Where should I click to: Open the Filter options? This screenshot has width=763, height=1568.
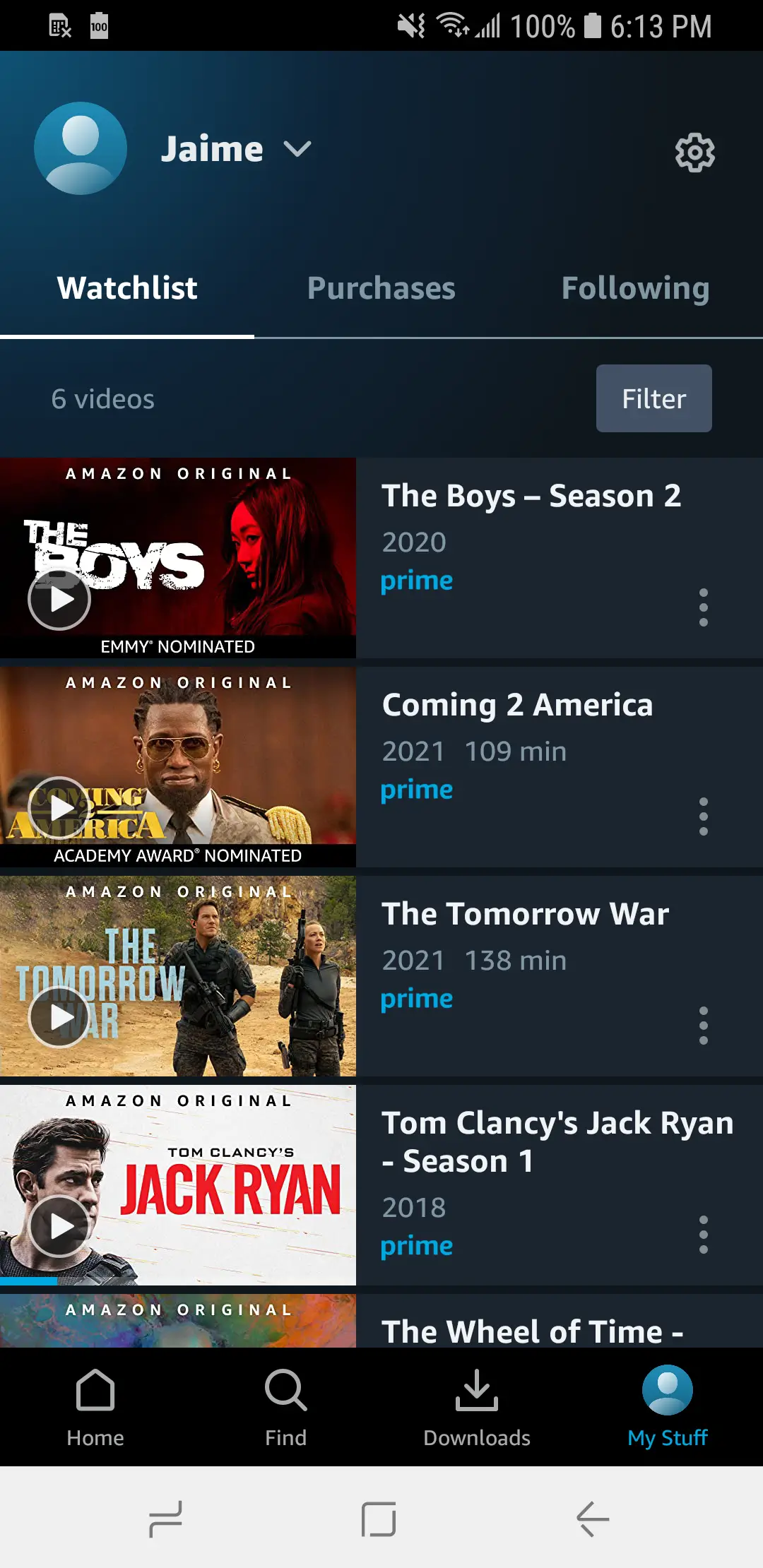653,398
